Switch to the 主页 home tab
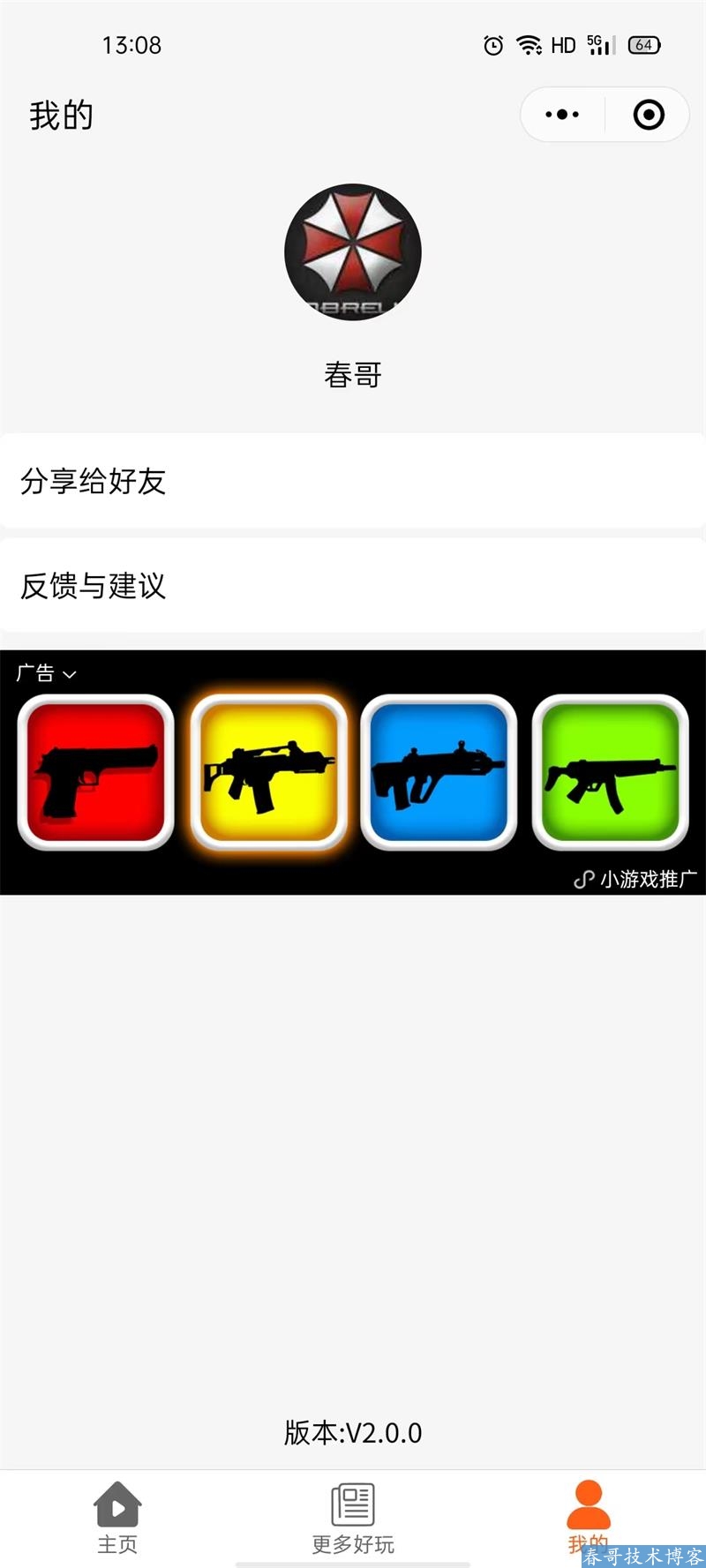The height and width of the screenshot is (1568, 706). 117,1518
